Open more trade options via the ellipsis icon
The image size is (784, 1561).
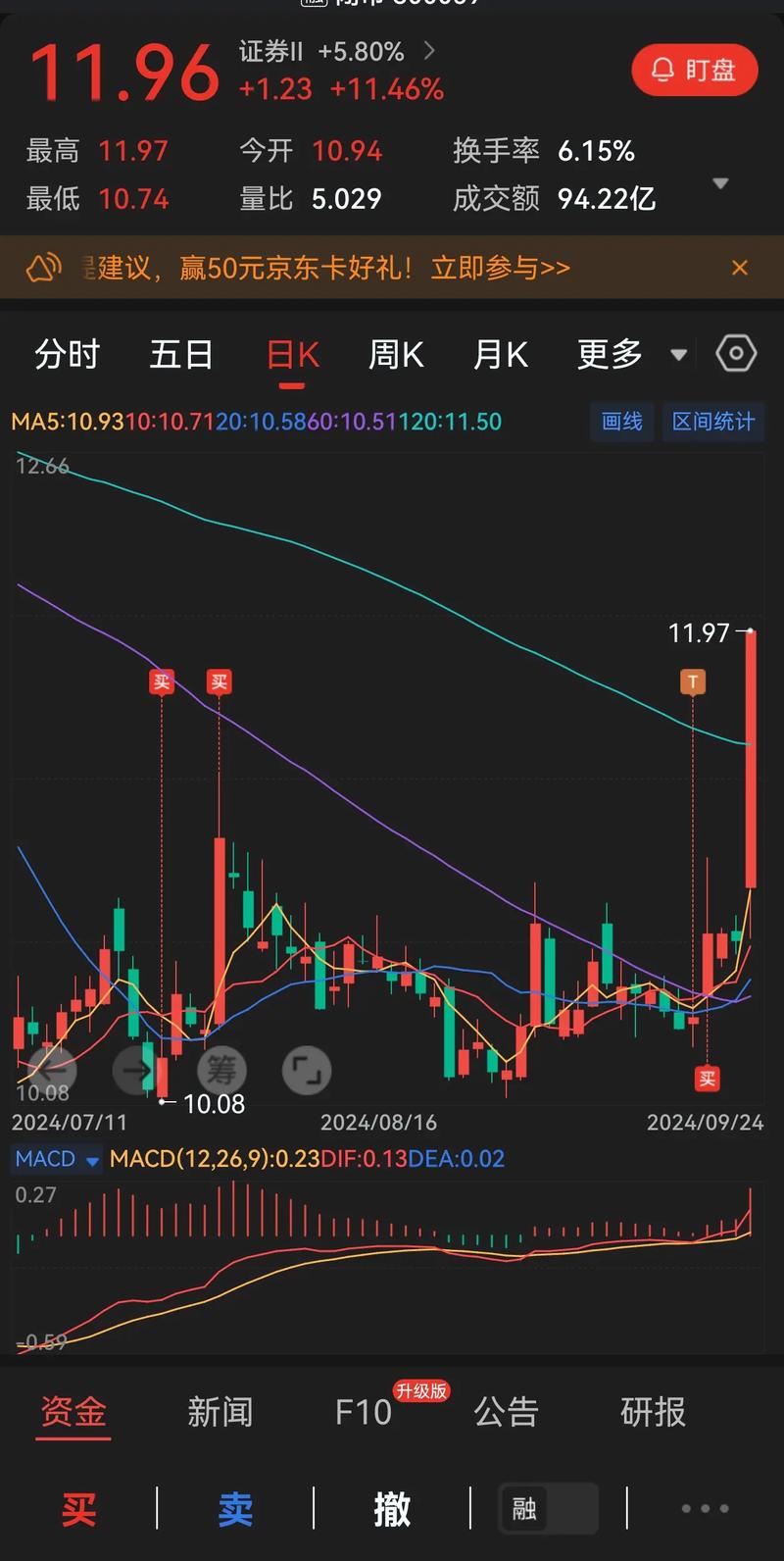tap(704, 1508)
